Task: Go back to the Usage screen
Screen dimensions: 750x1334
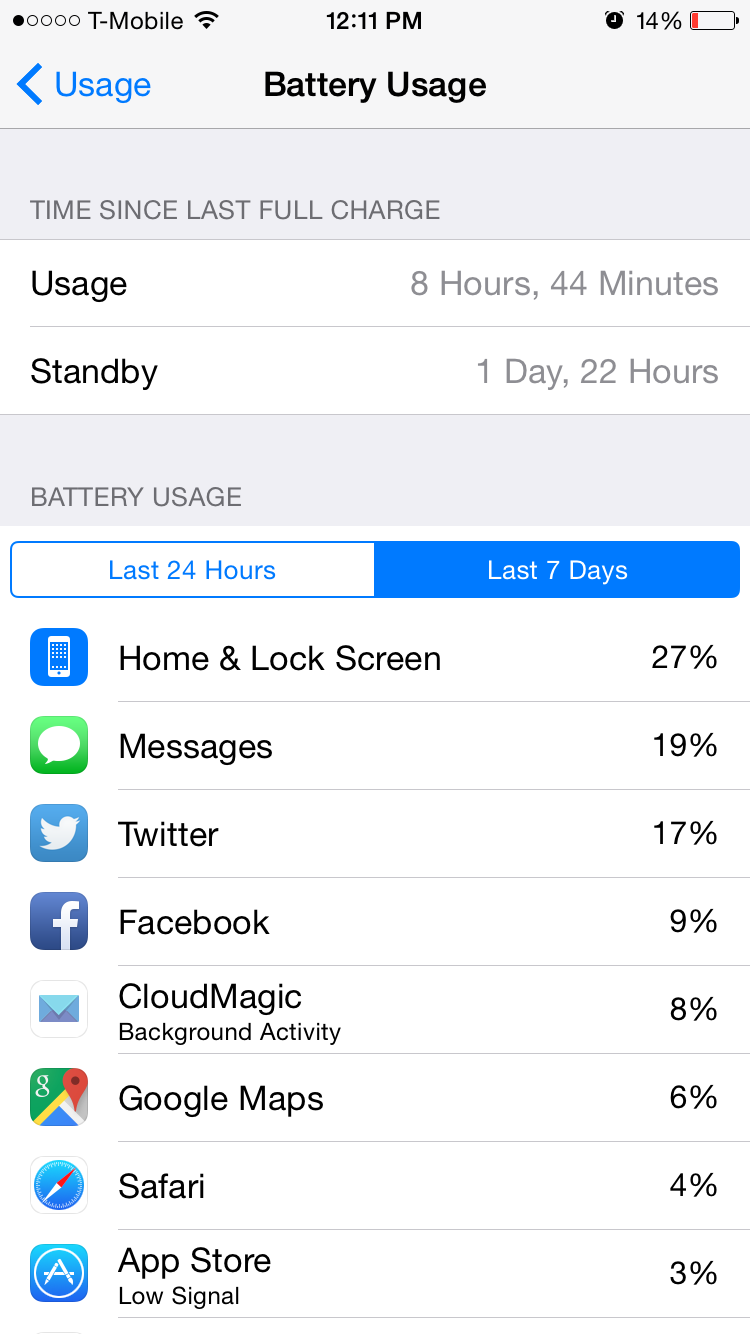Action: [84, 85]
